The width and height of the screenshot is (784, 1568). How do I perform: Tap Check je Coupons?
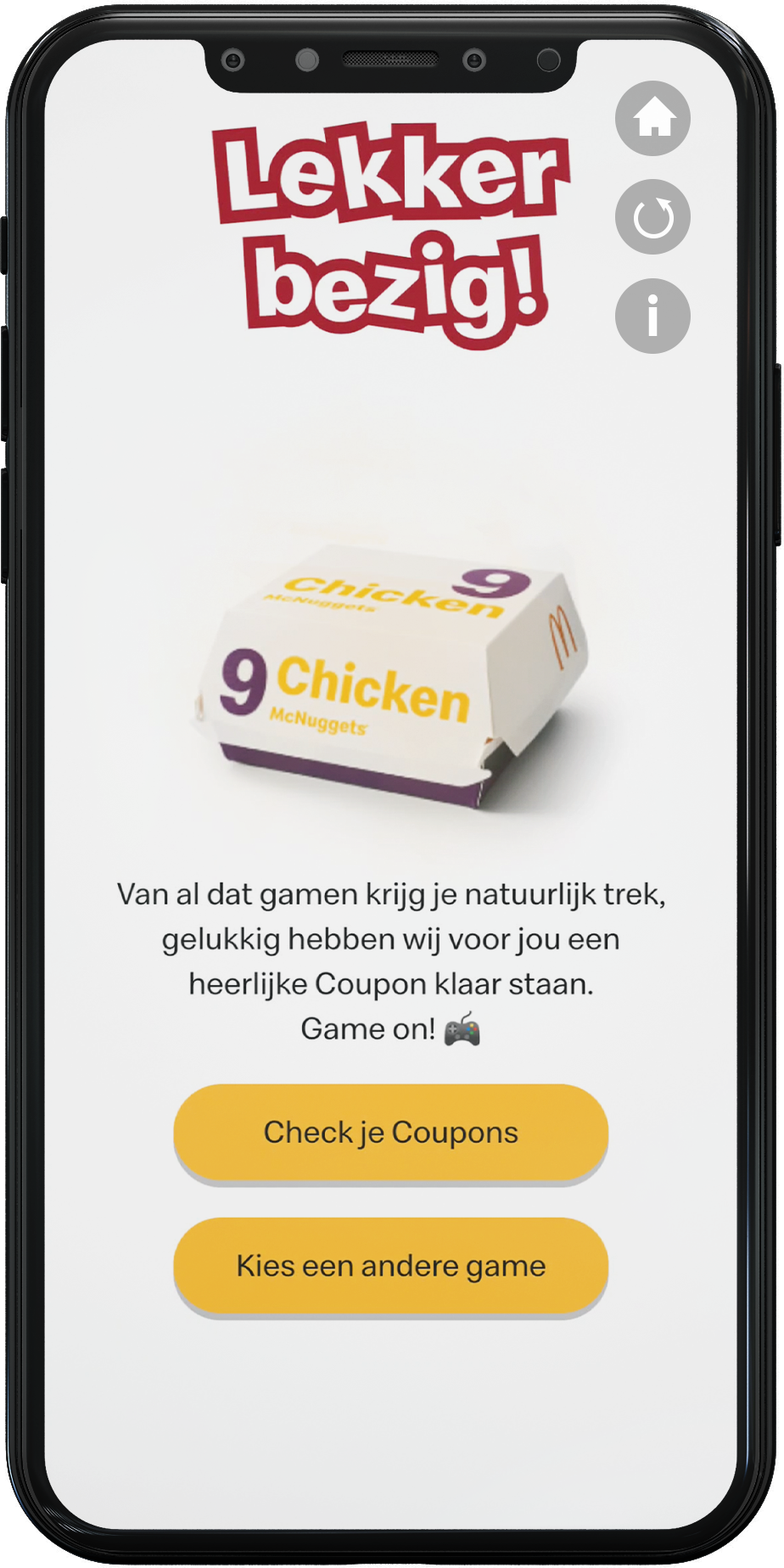pyautogui.click(x=390, y=1132)
